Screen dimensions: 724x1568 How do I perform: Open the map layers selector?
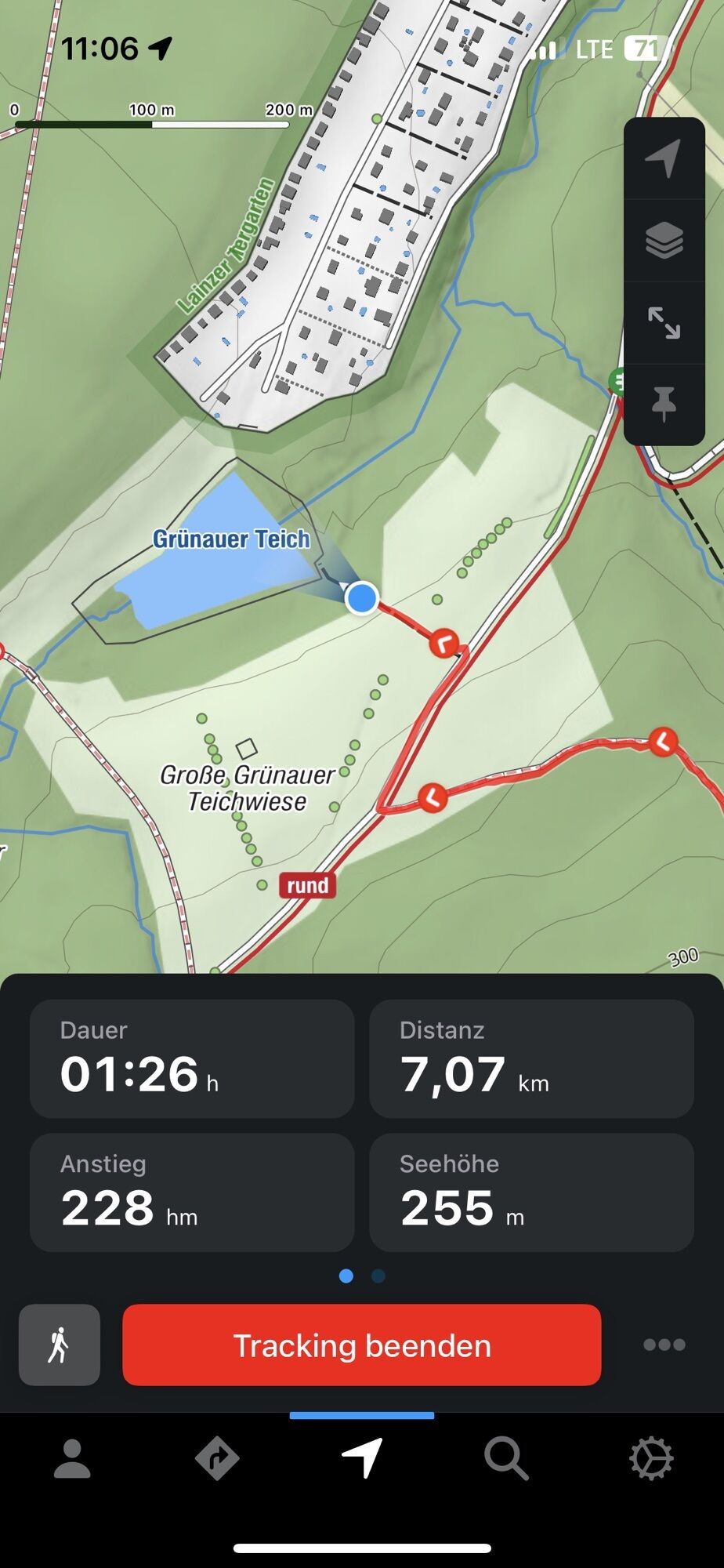[x=664, y=241]
